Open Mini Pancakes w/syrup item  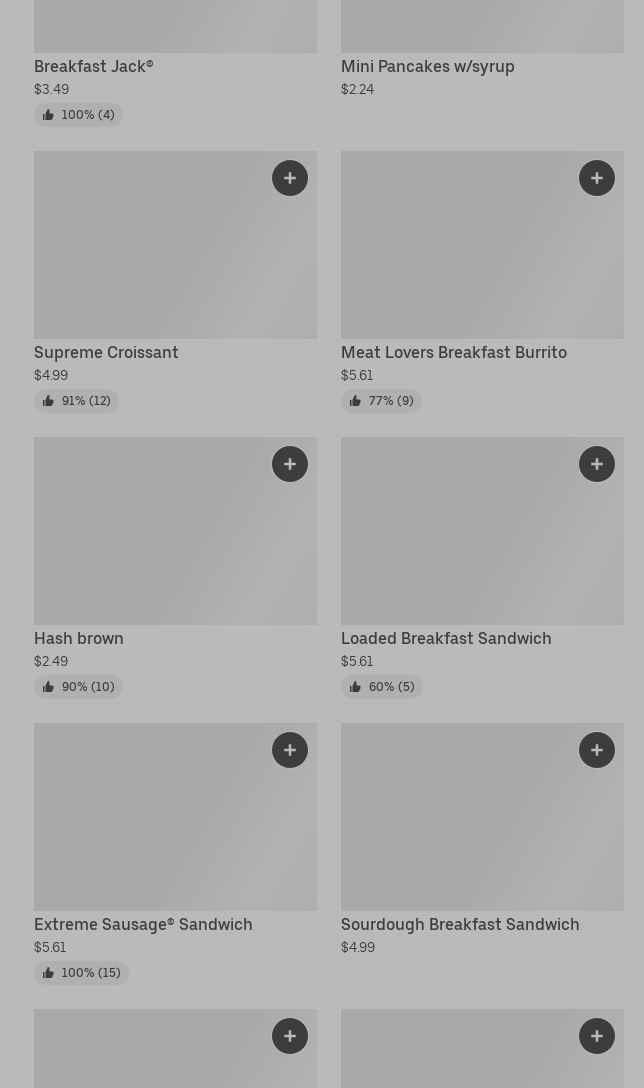pyautogui.click(x=427, y=66)
